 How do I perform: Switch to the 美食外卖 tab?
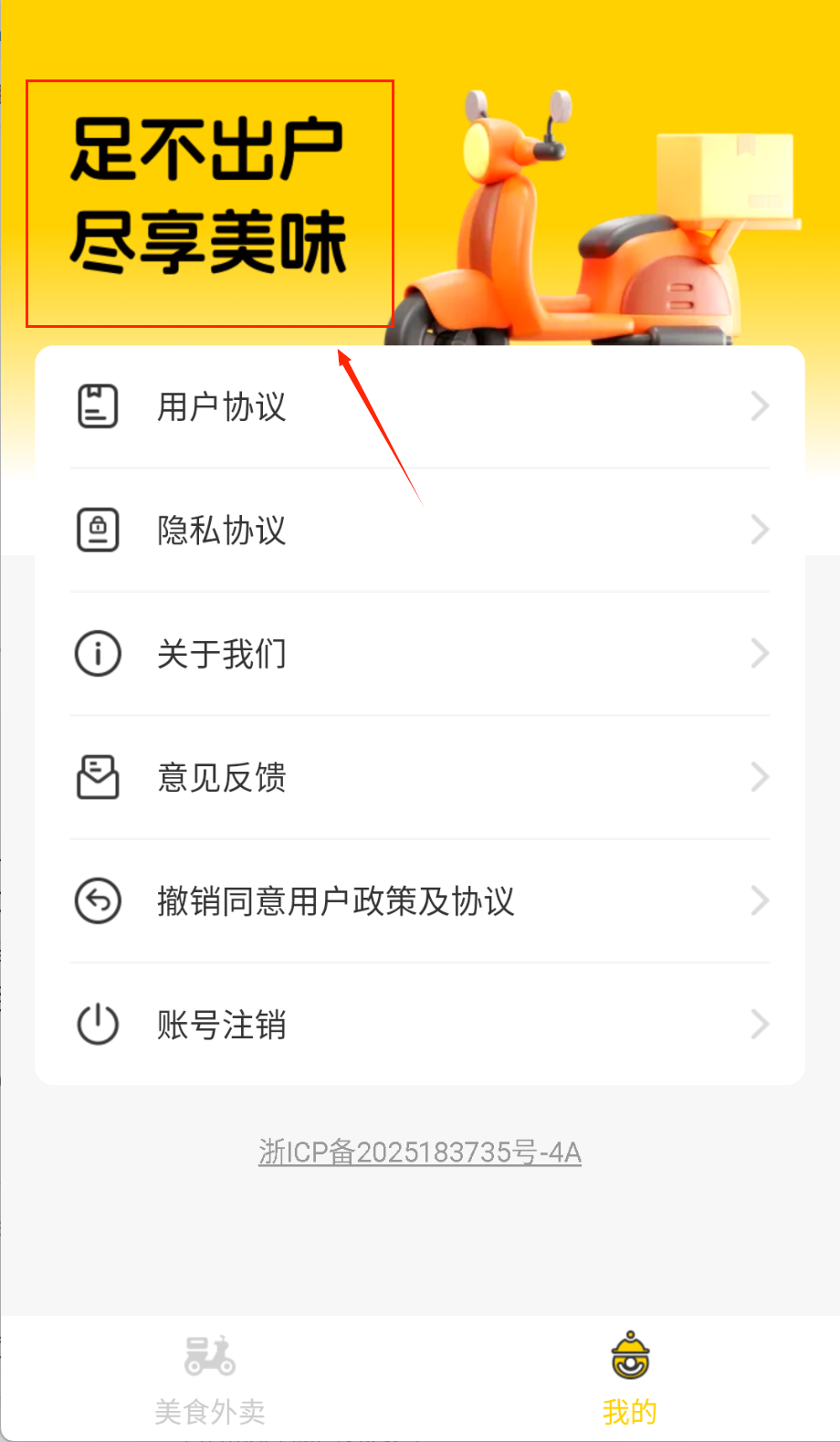pyautogui.click(x=210, y=1379)
